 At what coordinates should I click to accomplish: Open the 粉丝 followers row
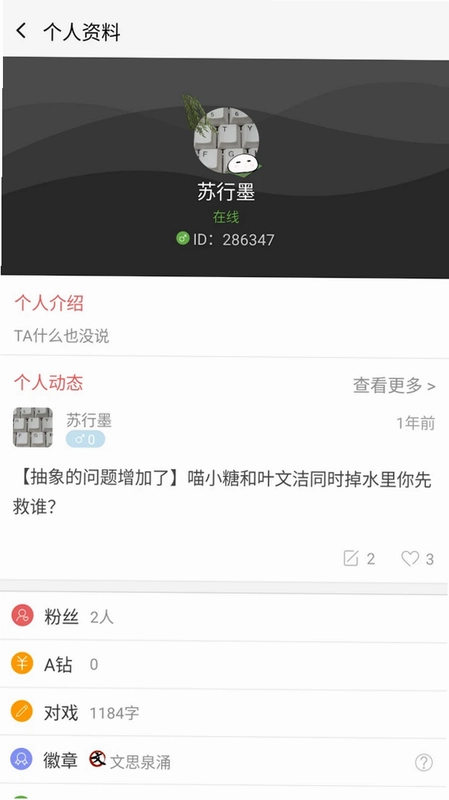[x=224, y=617]
